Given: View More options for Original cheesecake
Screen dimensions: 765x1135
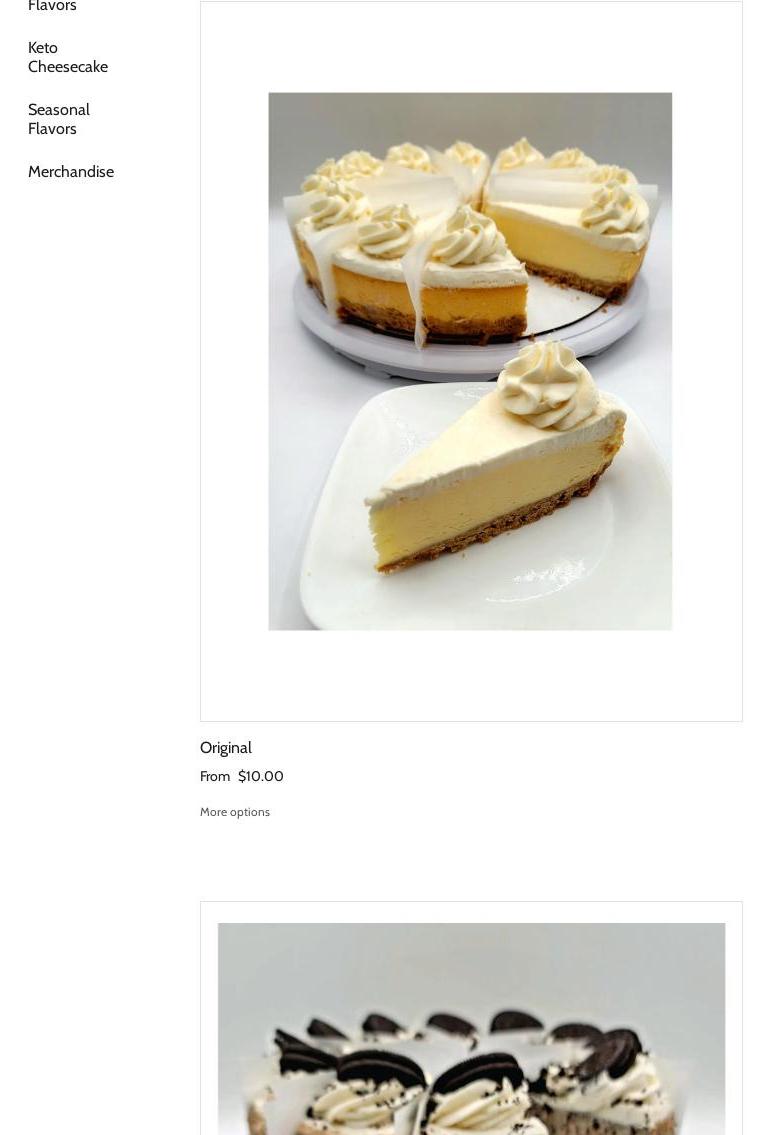Looking at the screenshot, I should pos(235,812).
